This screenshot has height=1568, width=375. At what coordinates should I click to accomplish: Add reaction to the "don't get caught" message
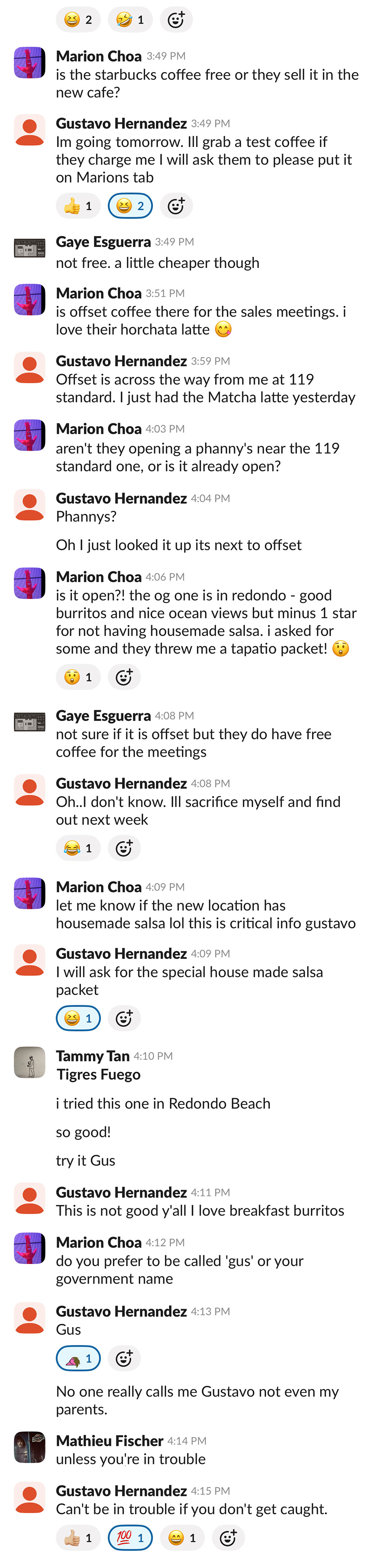[x=228, y=1538]
